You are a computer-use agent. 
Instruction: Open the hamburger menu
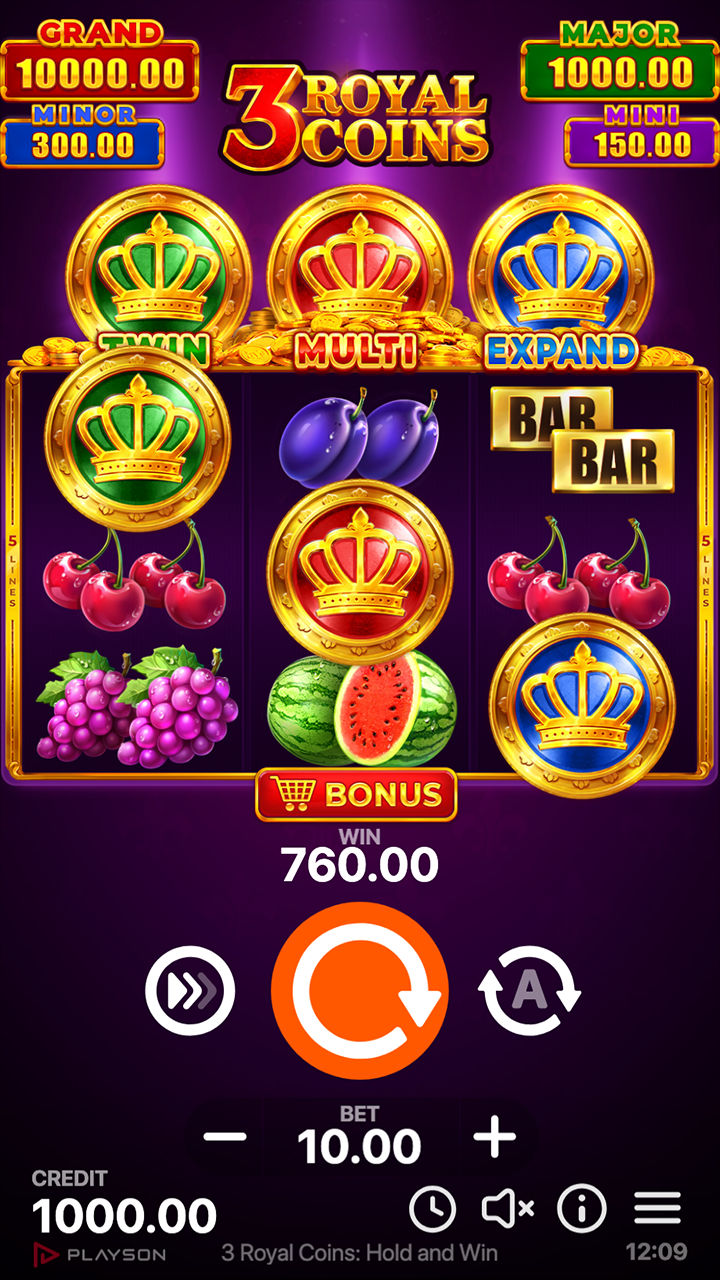click(657, 1210)
